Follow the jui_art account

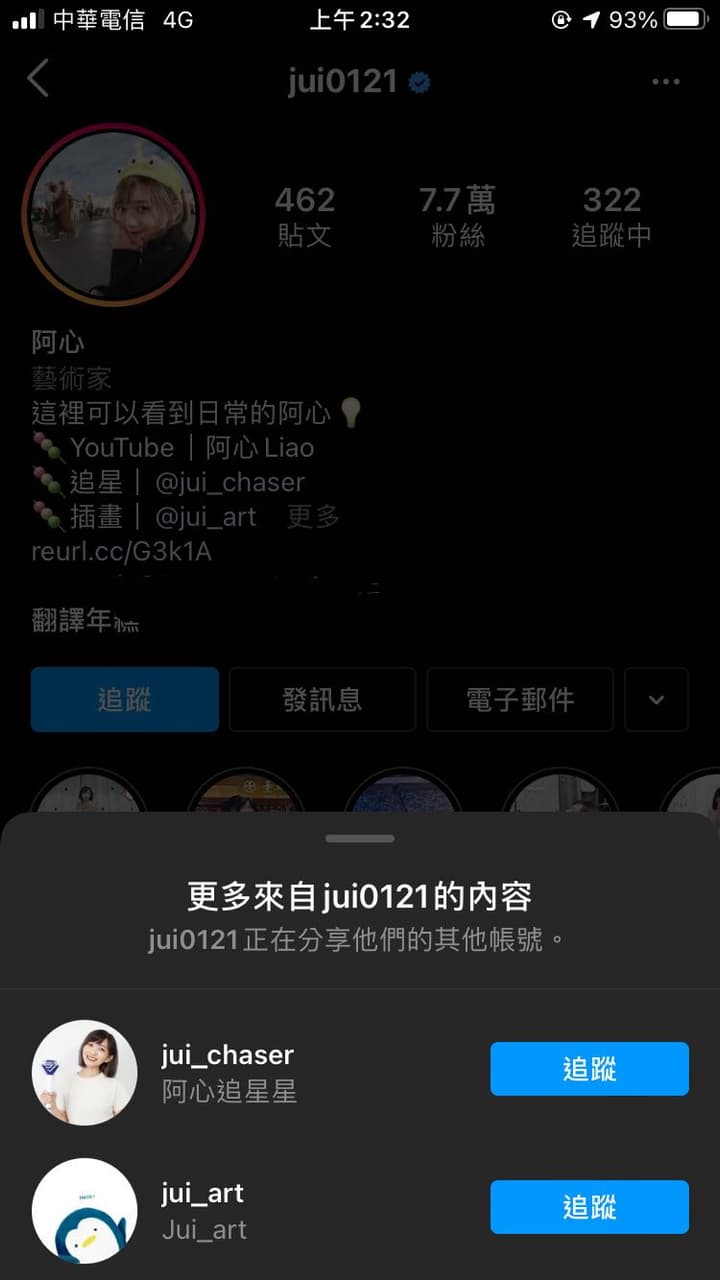pyautogui.click(x=589, y=1207)
